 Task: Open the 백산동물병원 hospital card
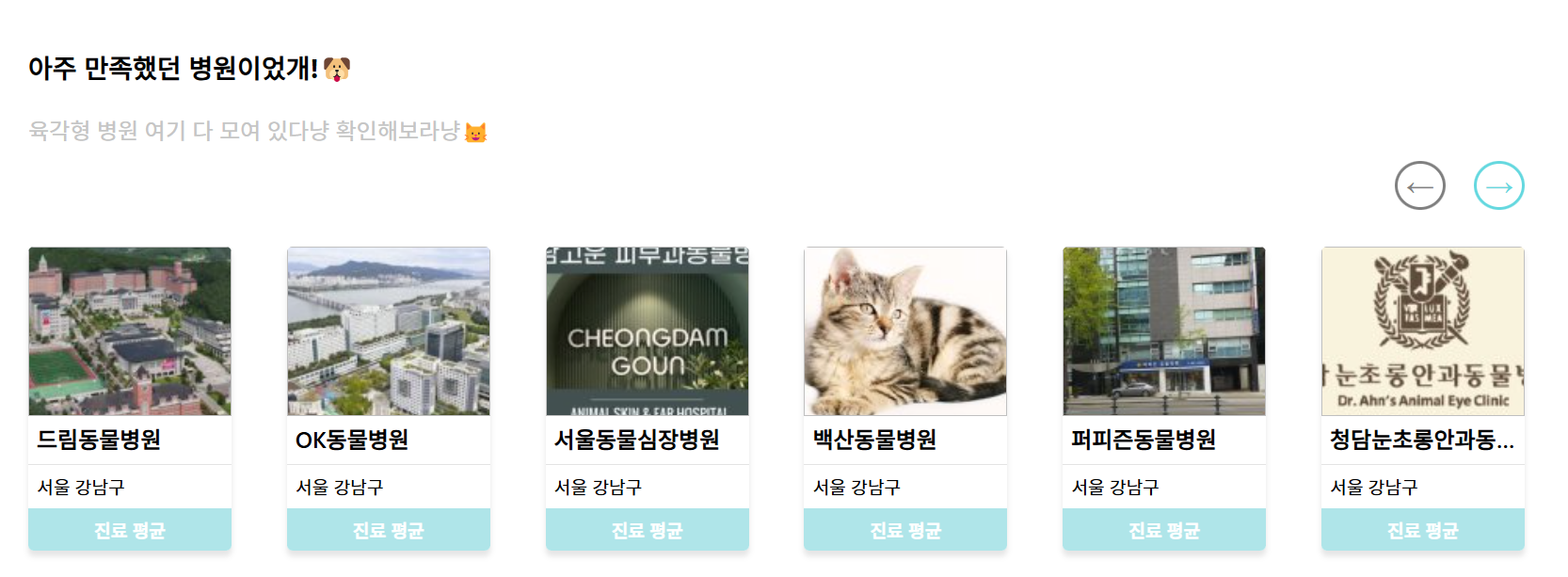pyautogui.click(x=904, y=331)
